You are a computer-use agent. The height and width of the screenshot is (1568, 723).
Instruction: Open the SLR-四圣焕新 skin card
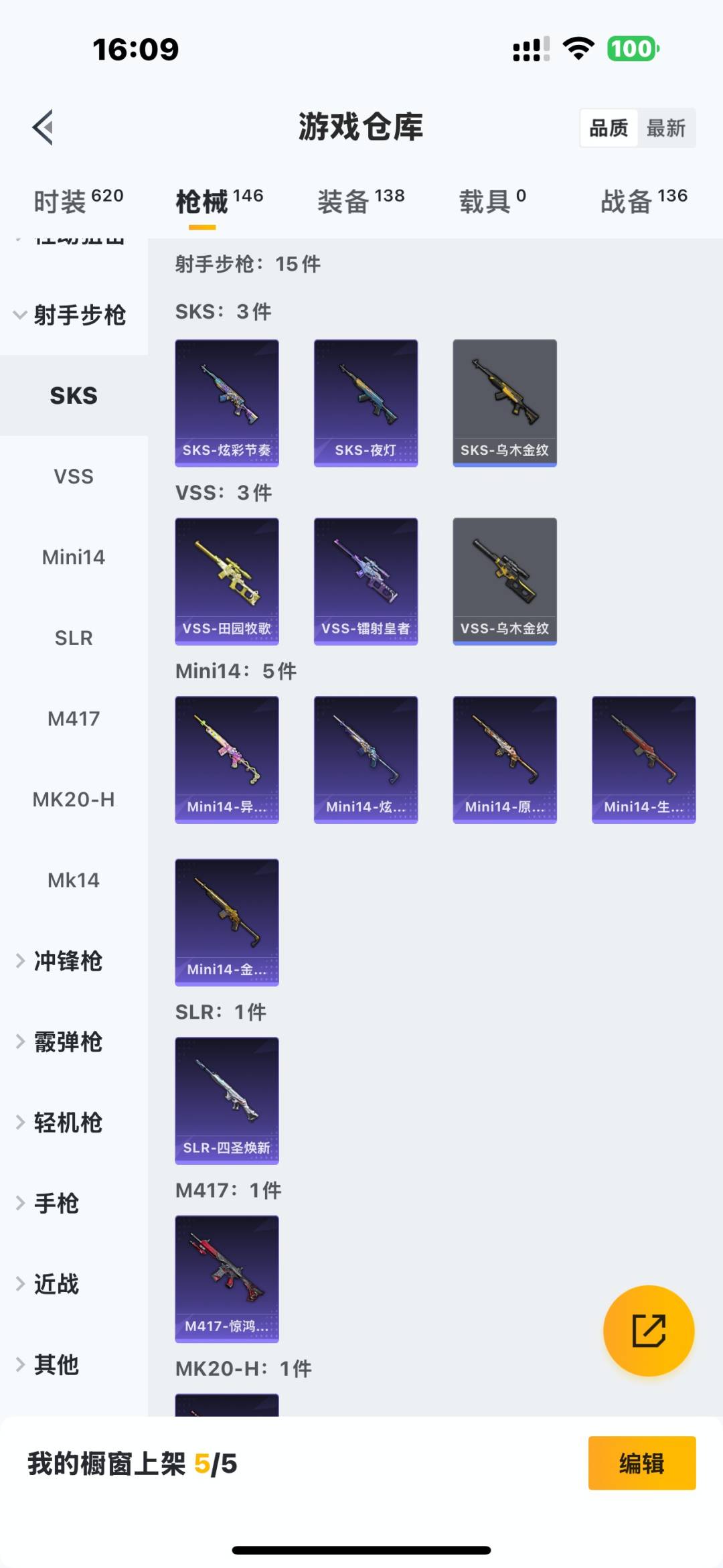(x=227, y=1101)
